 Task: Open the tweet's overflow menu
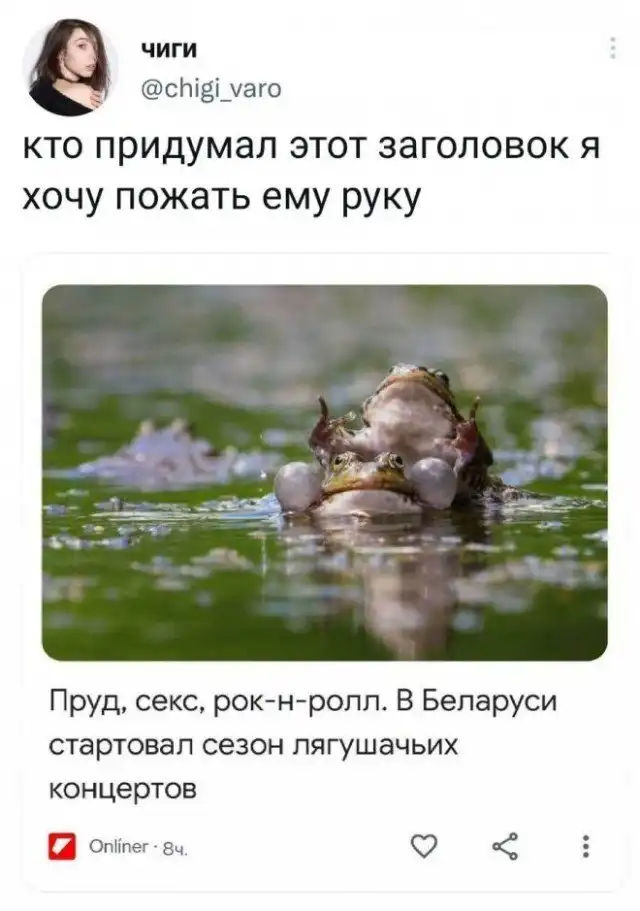pos(612,48)
